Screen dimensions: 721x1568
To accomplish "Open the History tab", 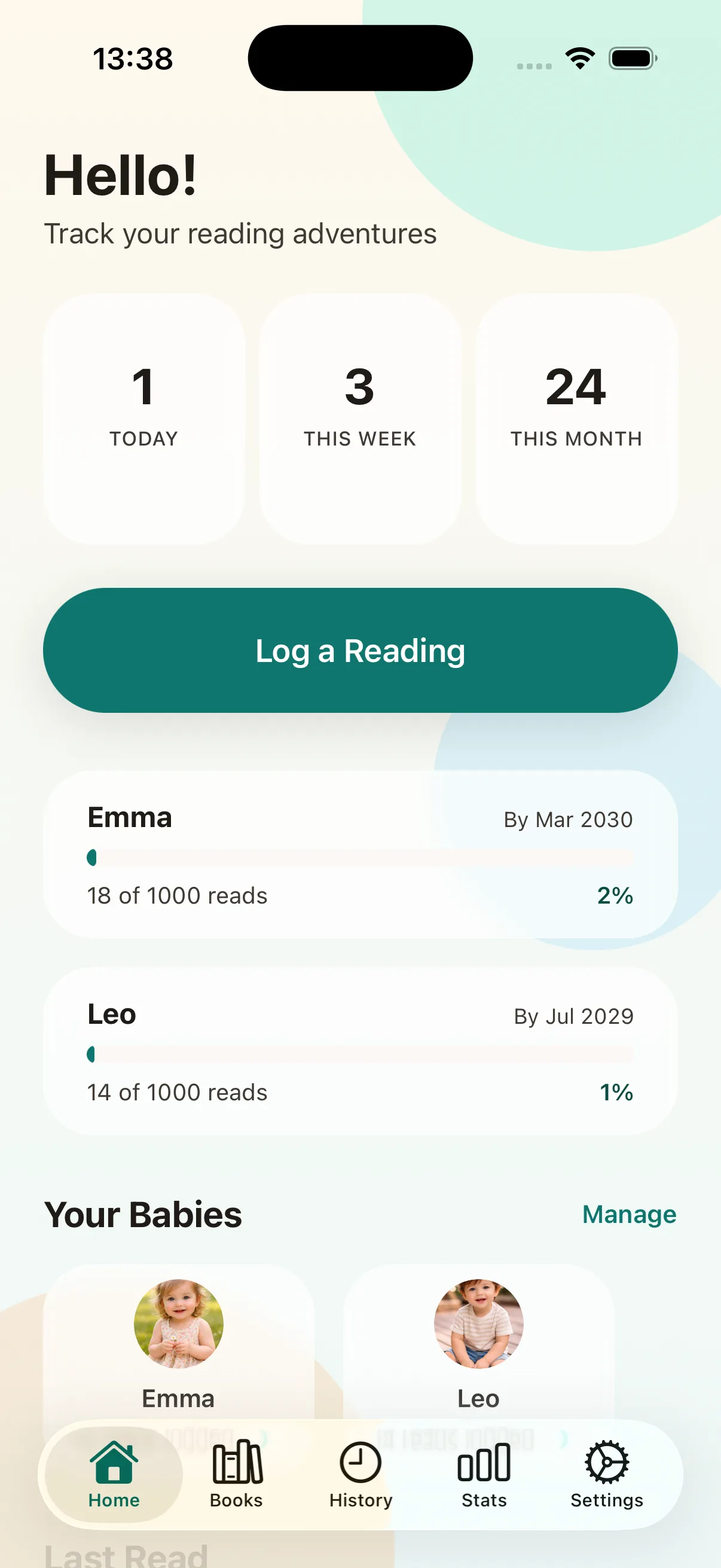I will click(x=361, y=1474).
